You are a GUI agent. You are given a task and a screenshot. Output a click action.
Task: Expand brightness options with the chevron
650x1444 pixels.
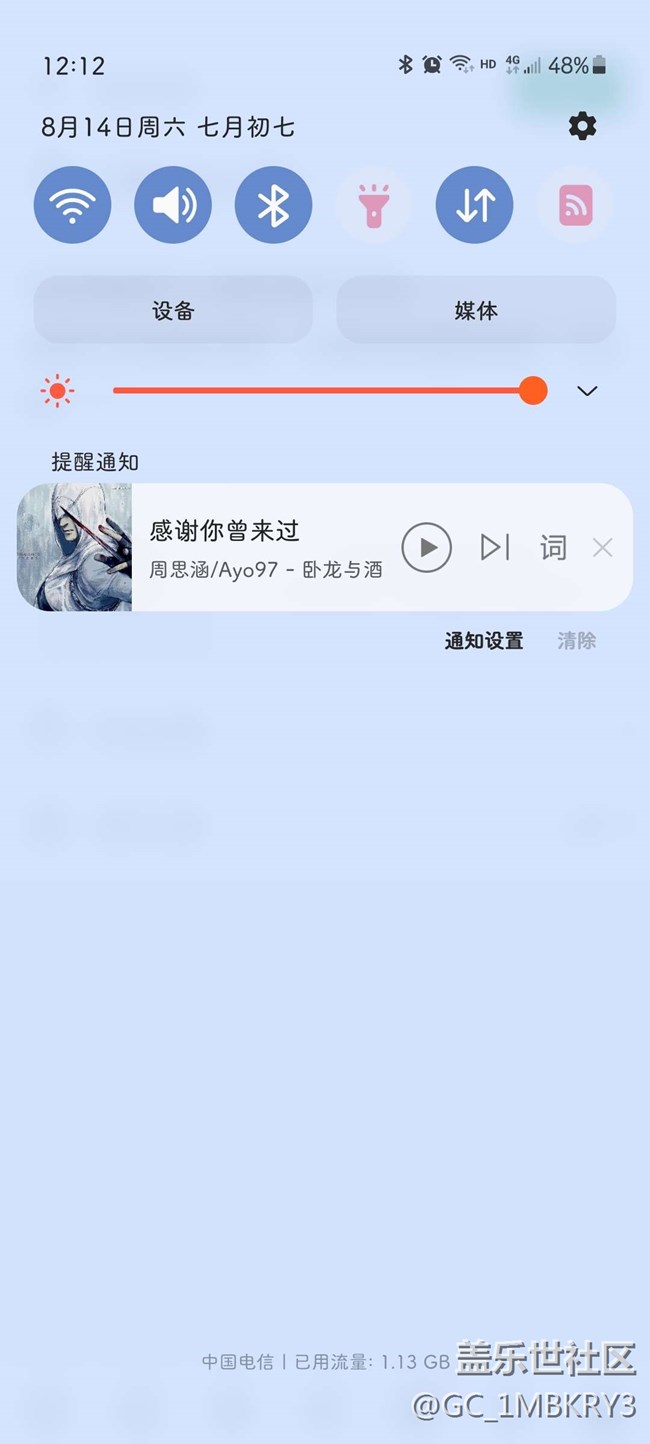(x=587, y=391)
